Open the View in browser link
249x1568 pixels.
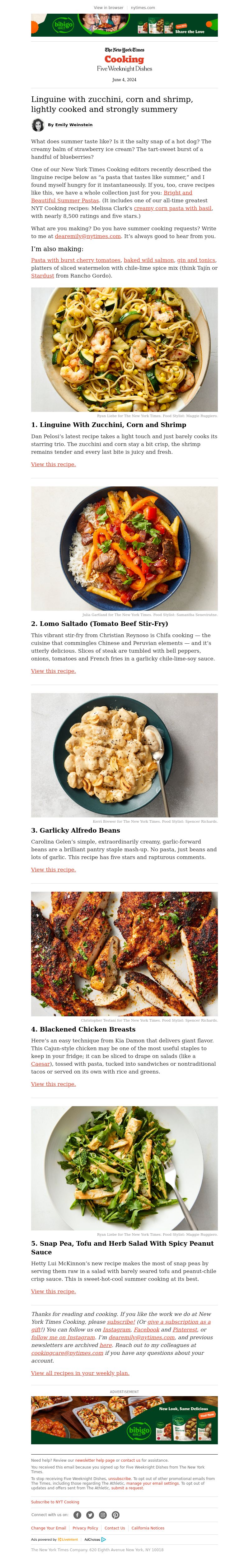coord(108,8)
